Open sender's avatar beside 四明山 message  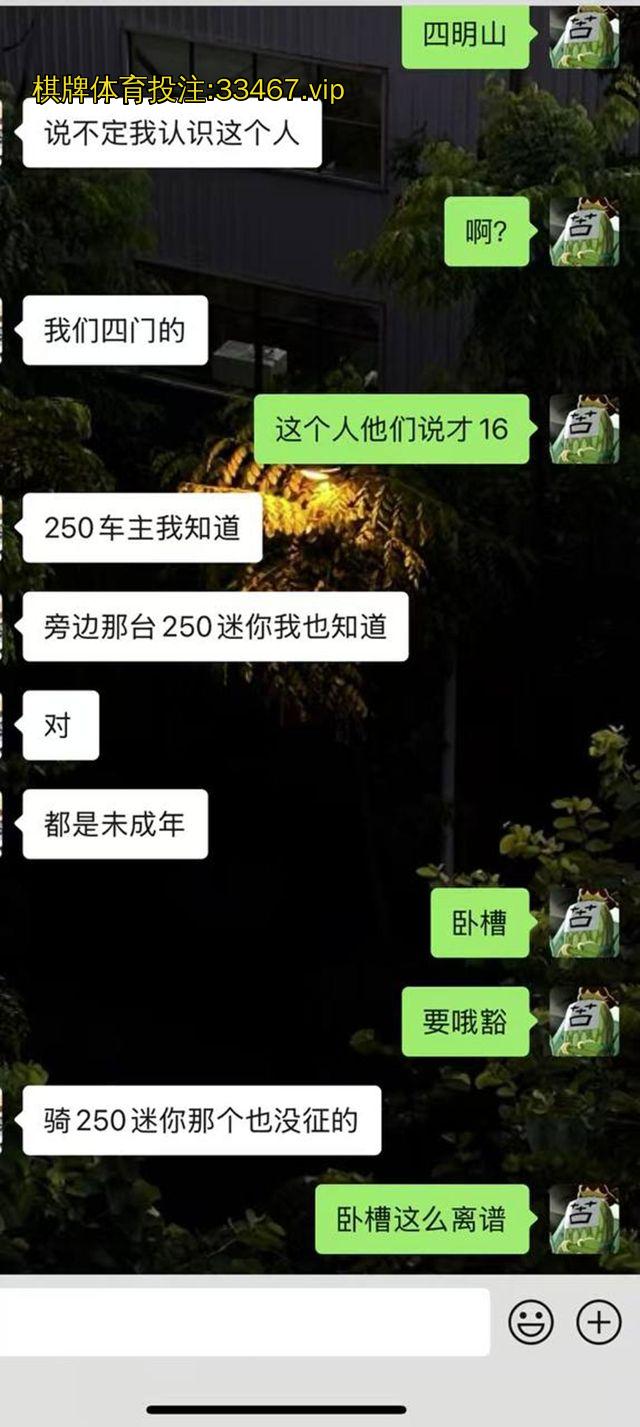pos(584,36)
